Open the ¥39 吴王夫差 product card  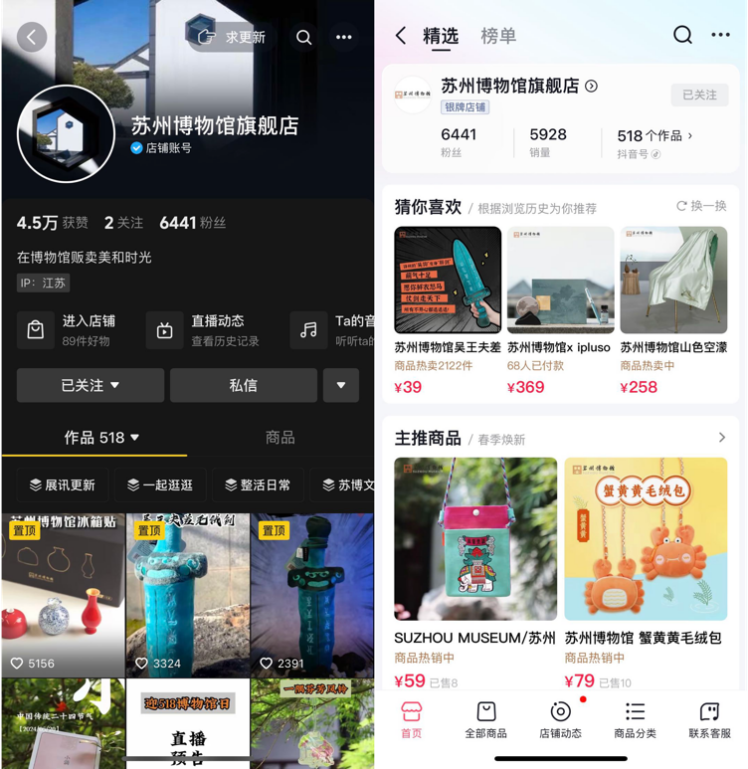(447, 310)
